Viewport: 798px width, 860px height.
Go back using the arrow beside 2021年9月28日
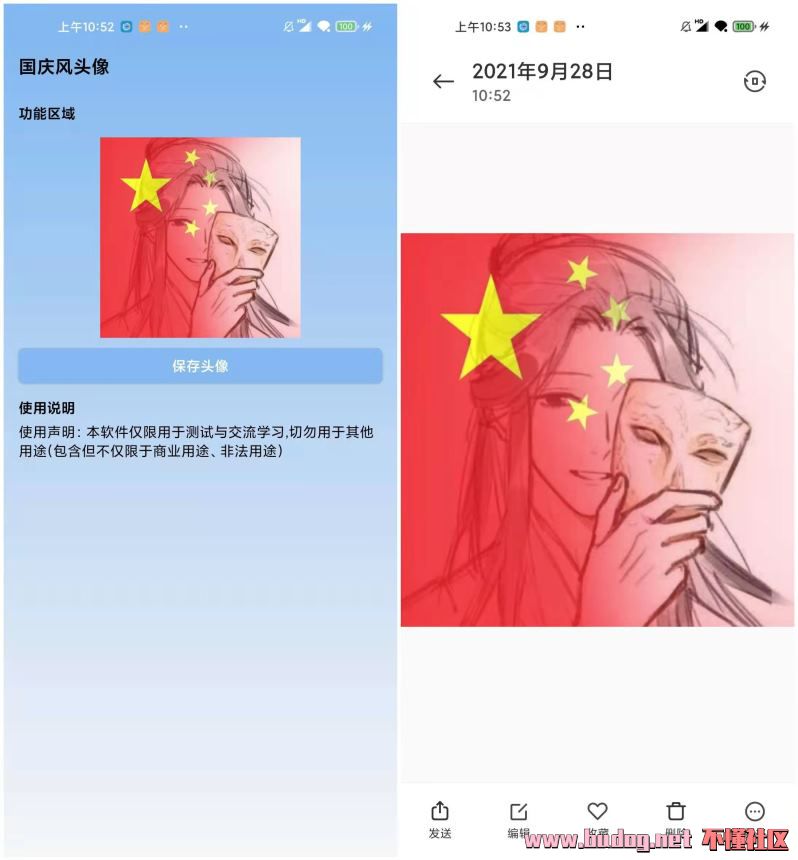[443, 82]
